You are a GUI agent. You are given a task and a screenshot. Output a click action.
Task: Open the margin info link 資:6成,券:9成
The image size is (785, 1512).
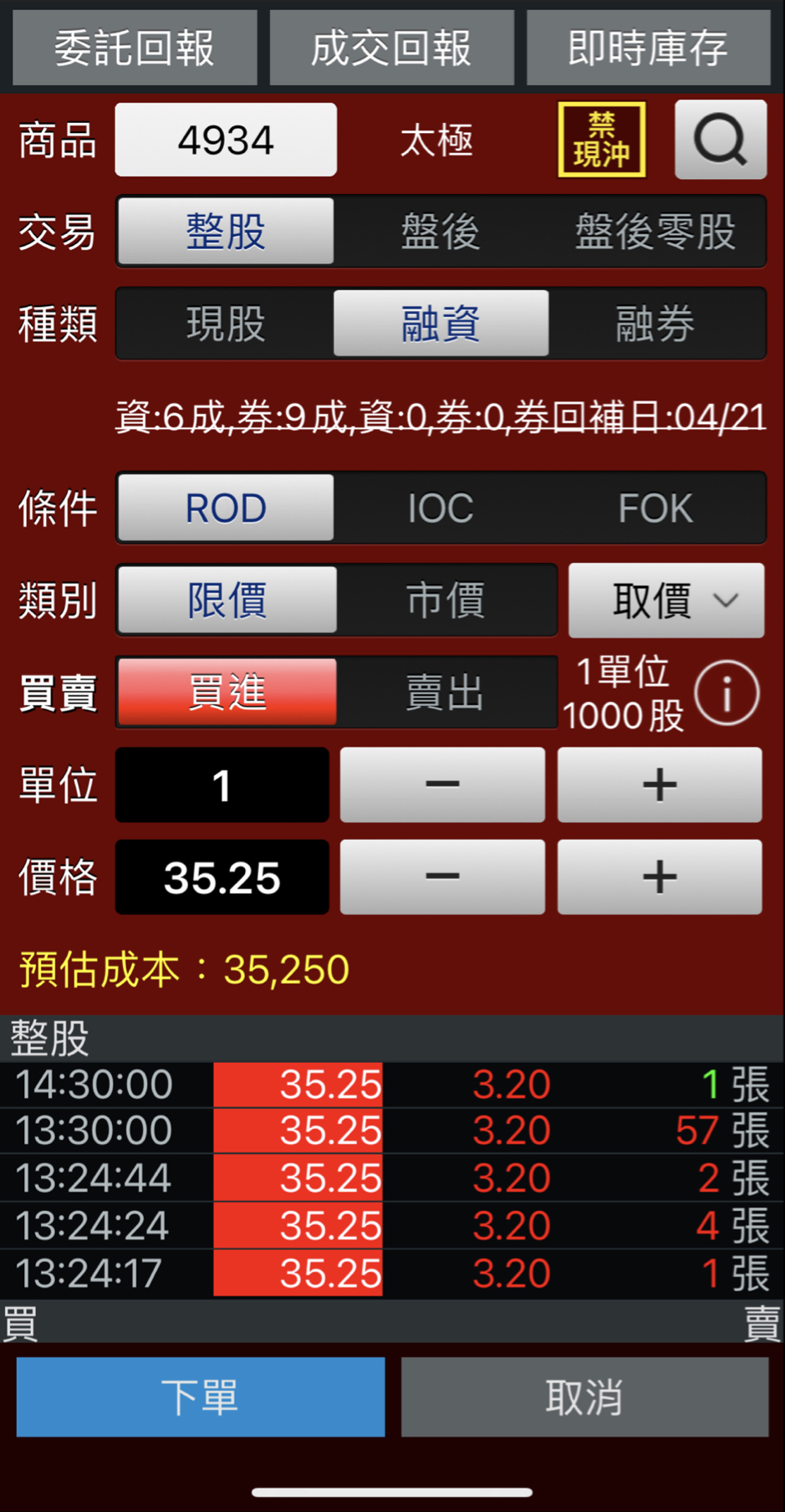[x=441, y=416]
